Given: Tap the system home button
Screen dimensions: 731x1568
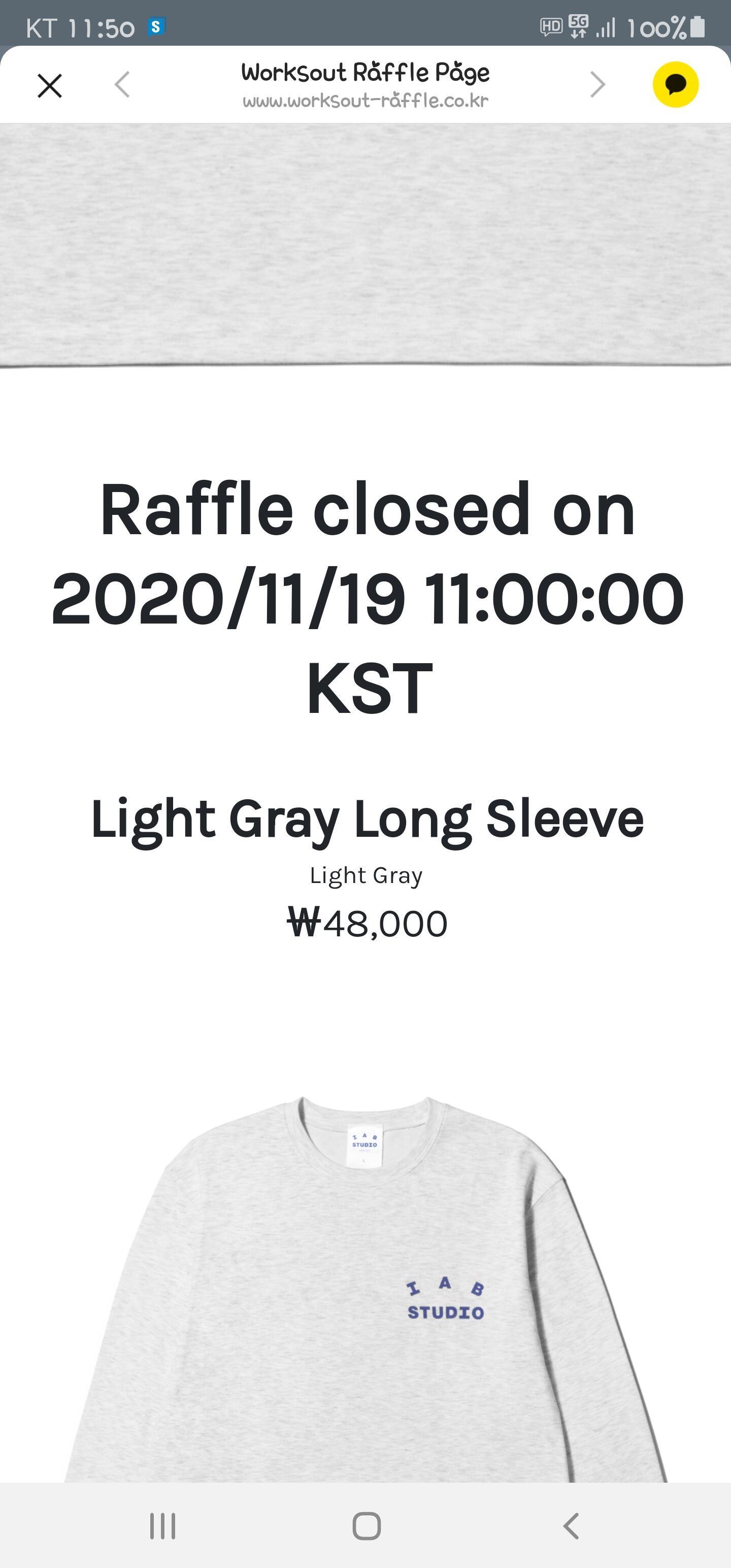Looking at the screenshot, I should pyautogui.click(x=367, y=1525).
